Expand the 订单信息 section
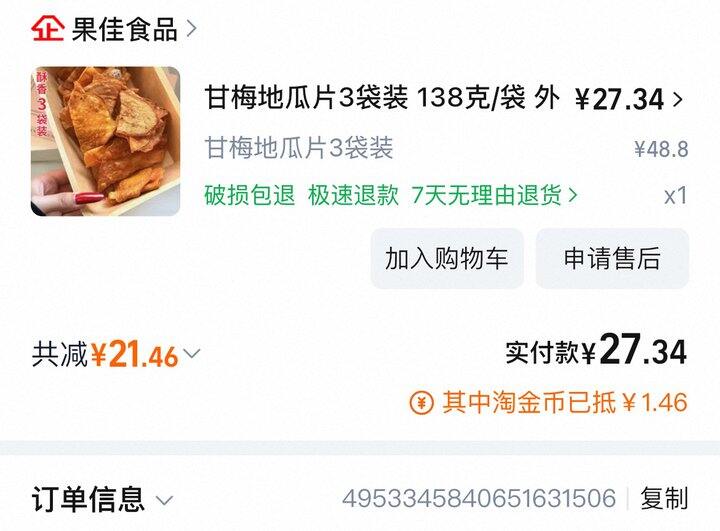This screenshot has width=720, height=531. [x=102, y=499]
